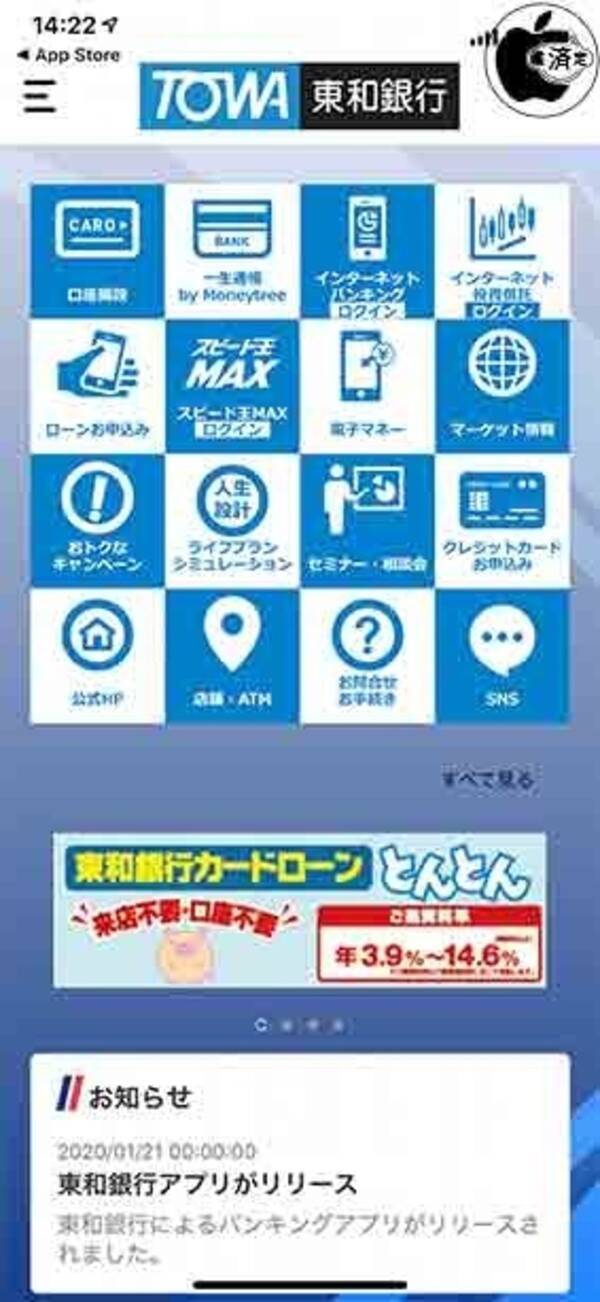
Task: Log in to インターネットバンキング
Action: [367, 251]
